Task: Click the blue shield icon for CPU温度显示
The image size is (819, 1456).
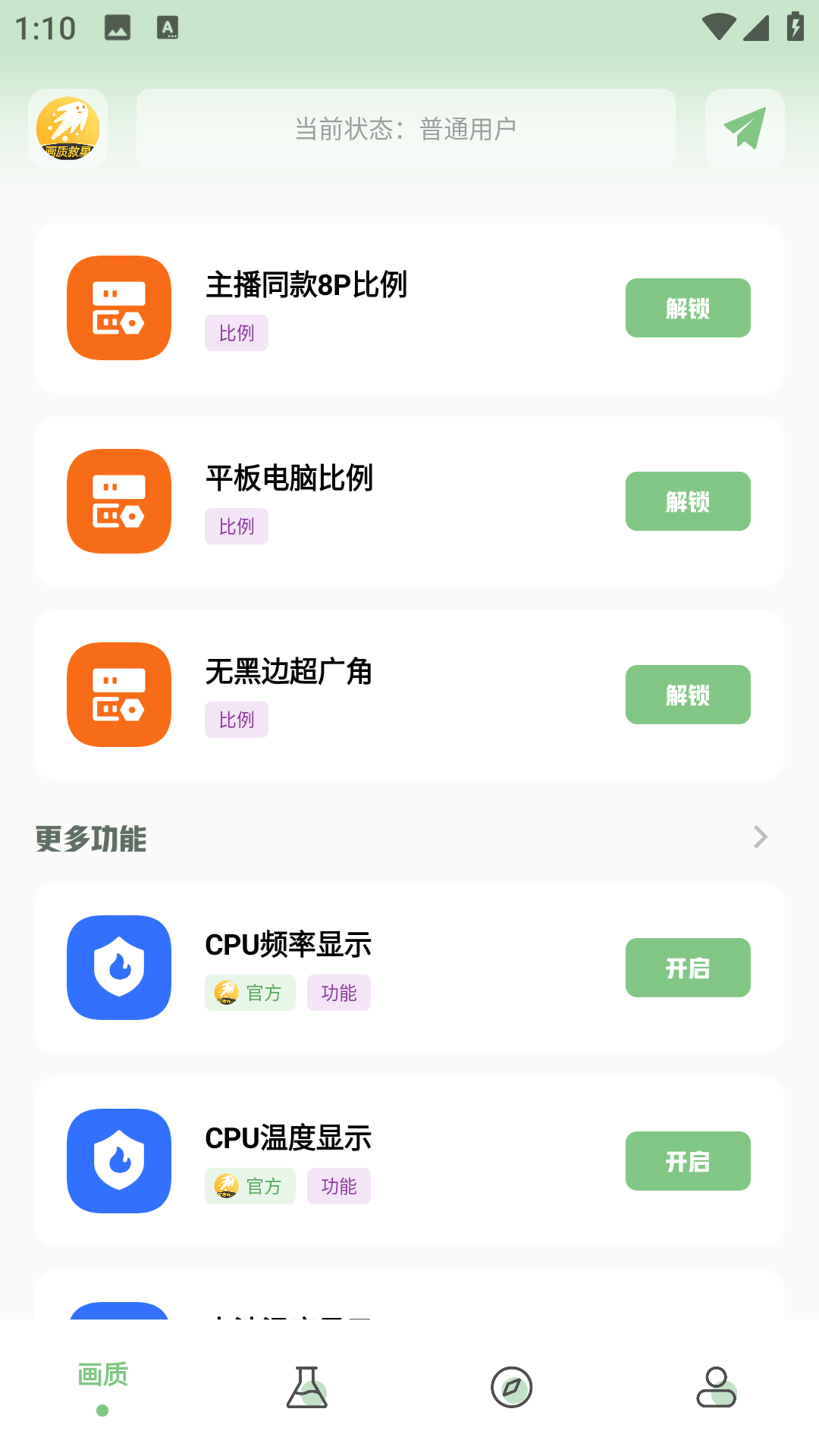Action: pyautogui.click(x=118, y=1161)
